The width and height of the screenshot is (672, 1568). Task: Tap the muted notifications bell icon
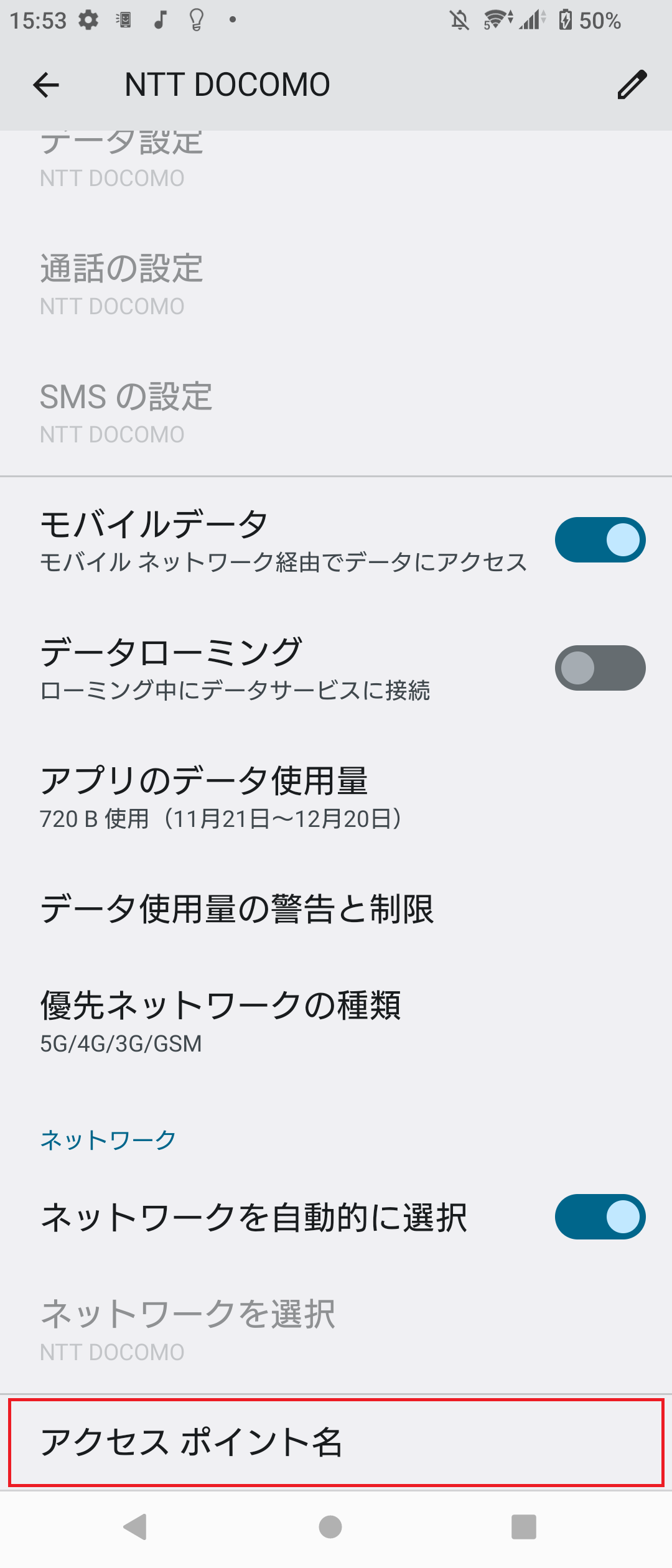459,20
